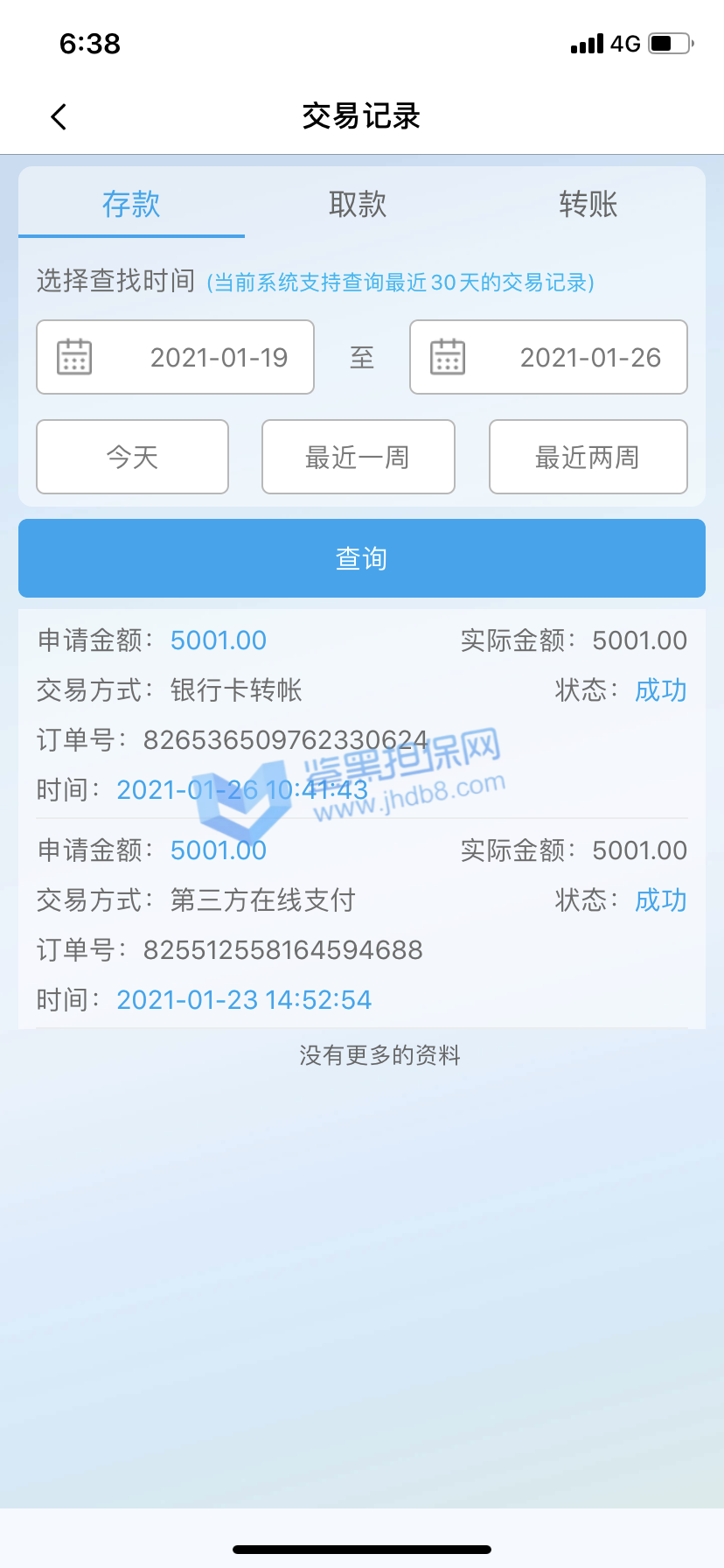This screenshot has height=1568, width=724.
Task: Go back from the 交易记录 page
Action: [x=59, y=116]
